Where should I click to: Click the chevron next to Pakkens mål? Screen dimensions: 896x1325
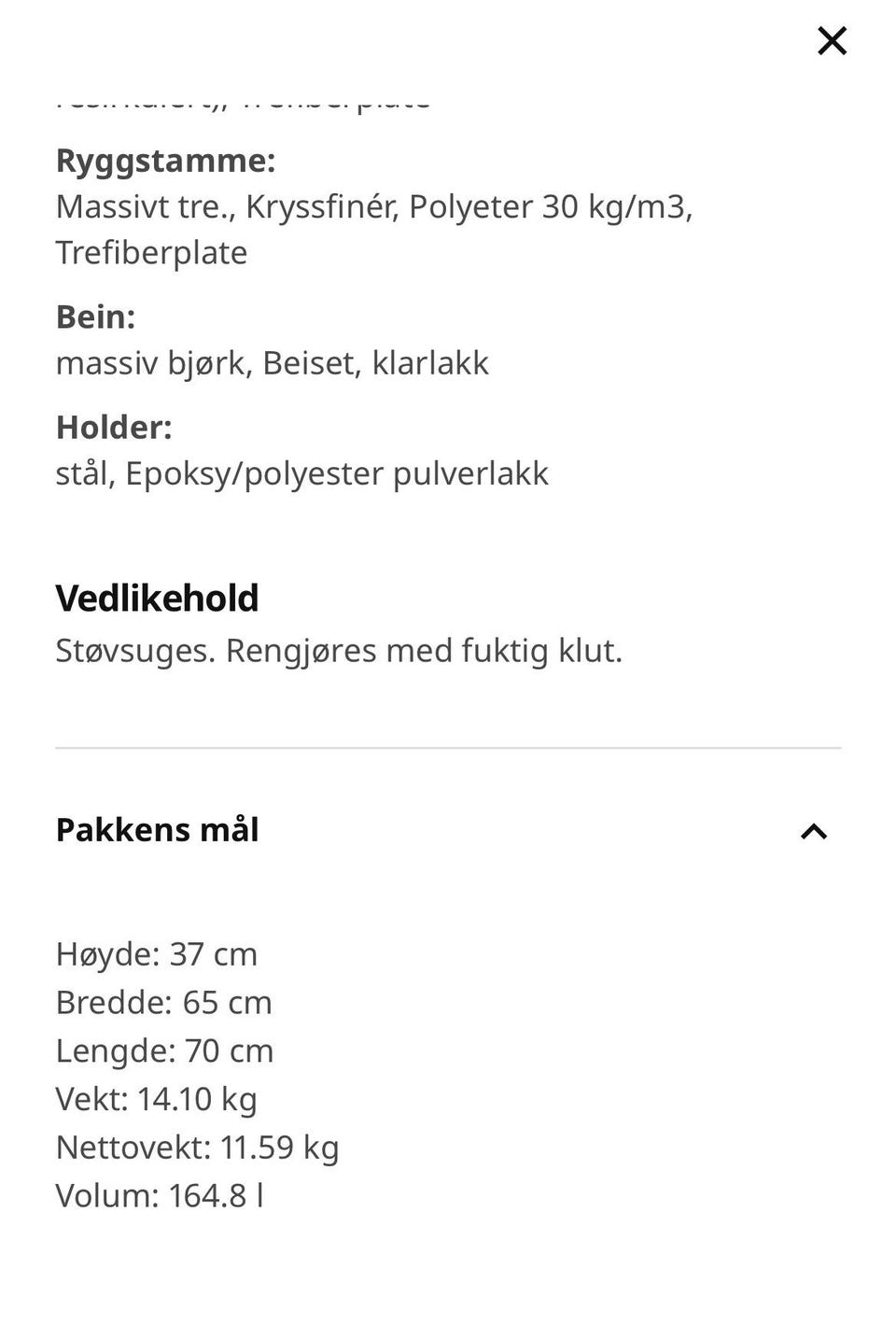pos(814,831)
